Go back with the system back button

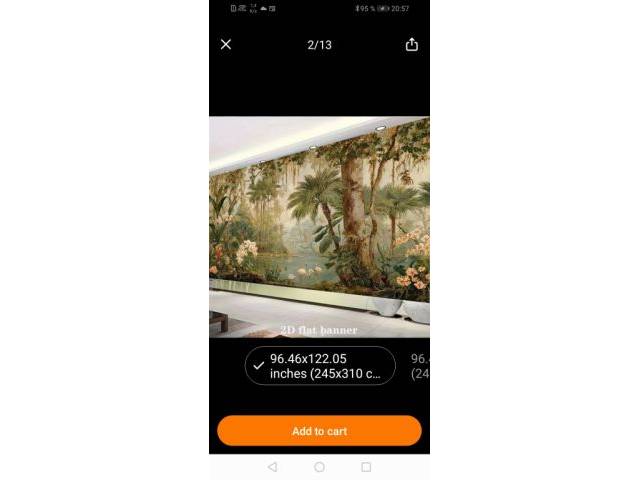click(272, 467)
